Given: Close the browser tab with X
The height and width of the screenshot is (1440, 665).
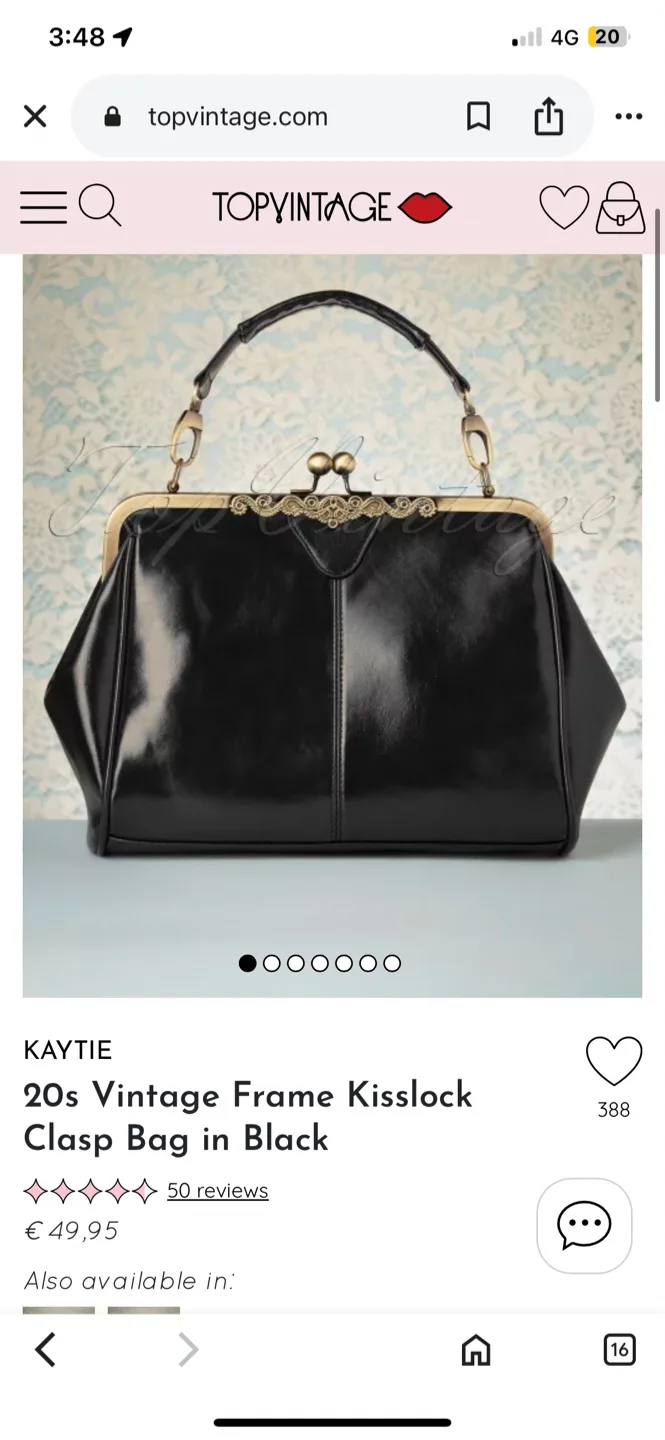Looking at the screenshot, I should pyautogui.click(x=35, y=117).
